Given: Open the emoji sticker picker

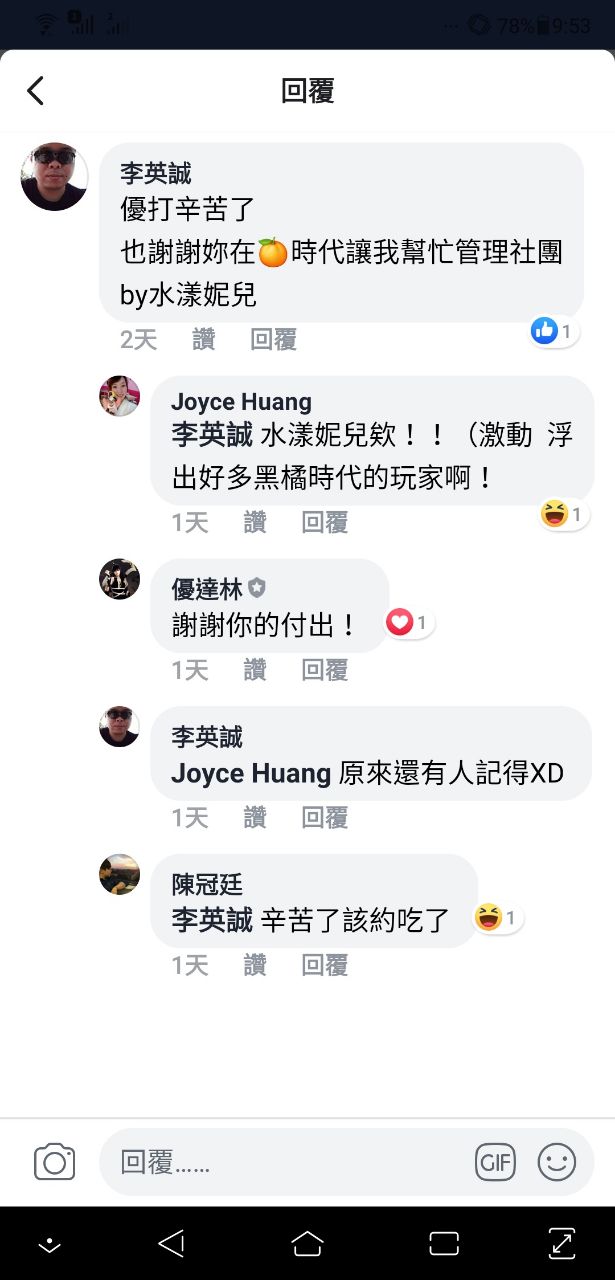Looking at the screenshot, I should (557, 1162).
